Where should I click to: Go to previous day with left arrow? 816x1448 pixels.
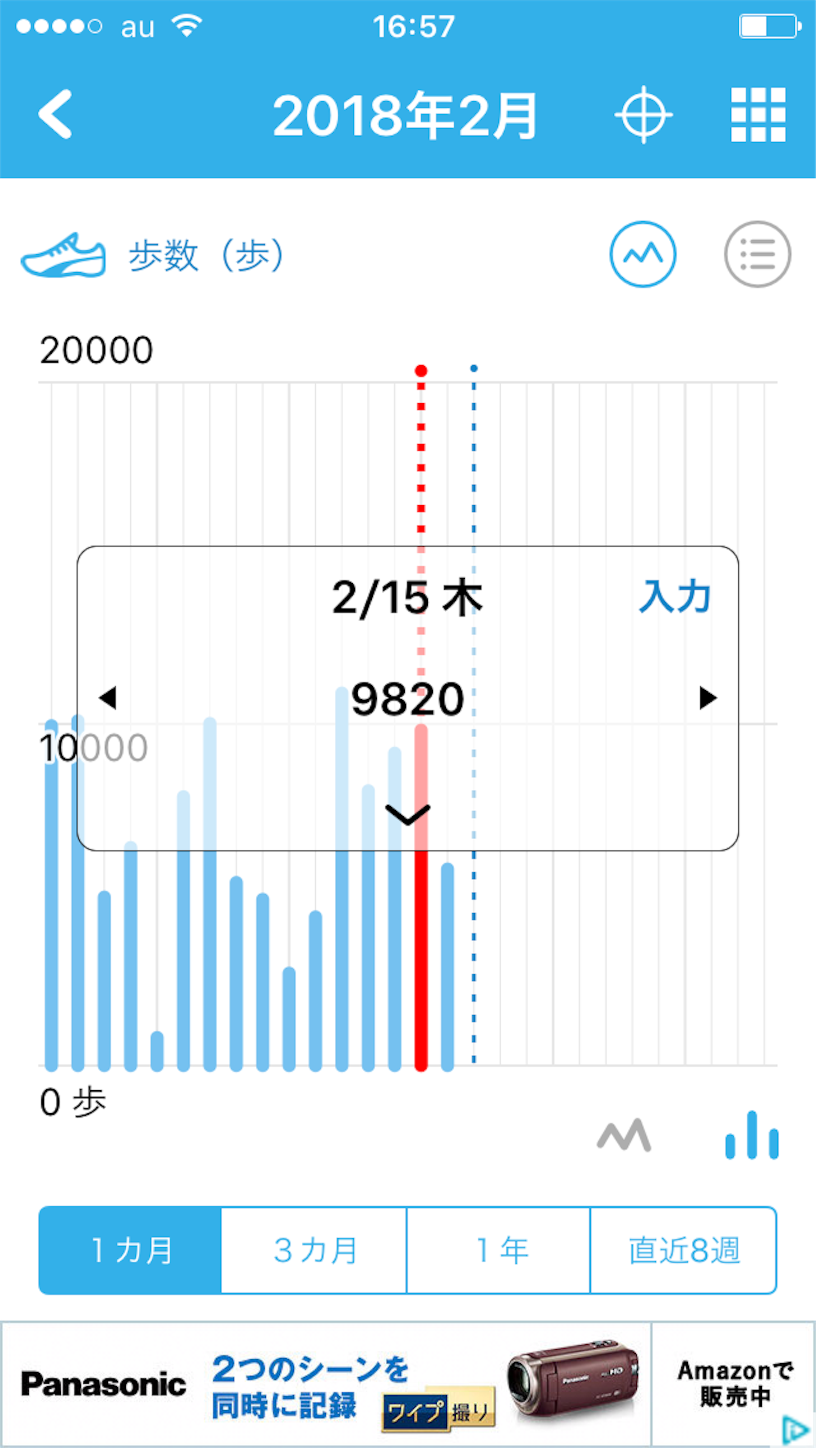(x=107, y=698)
